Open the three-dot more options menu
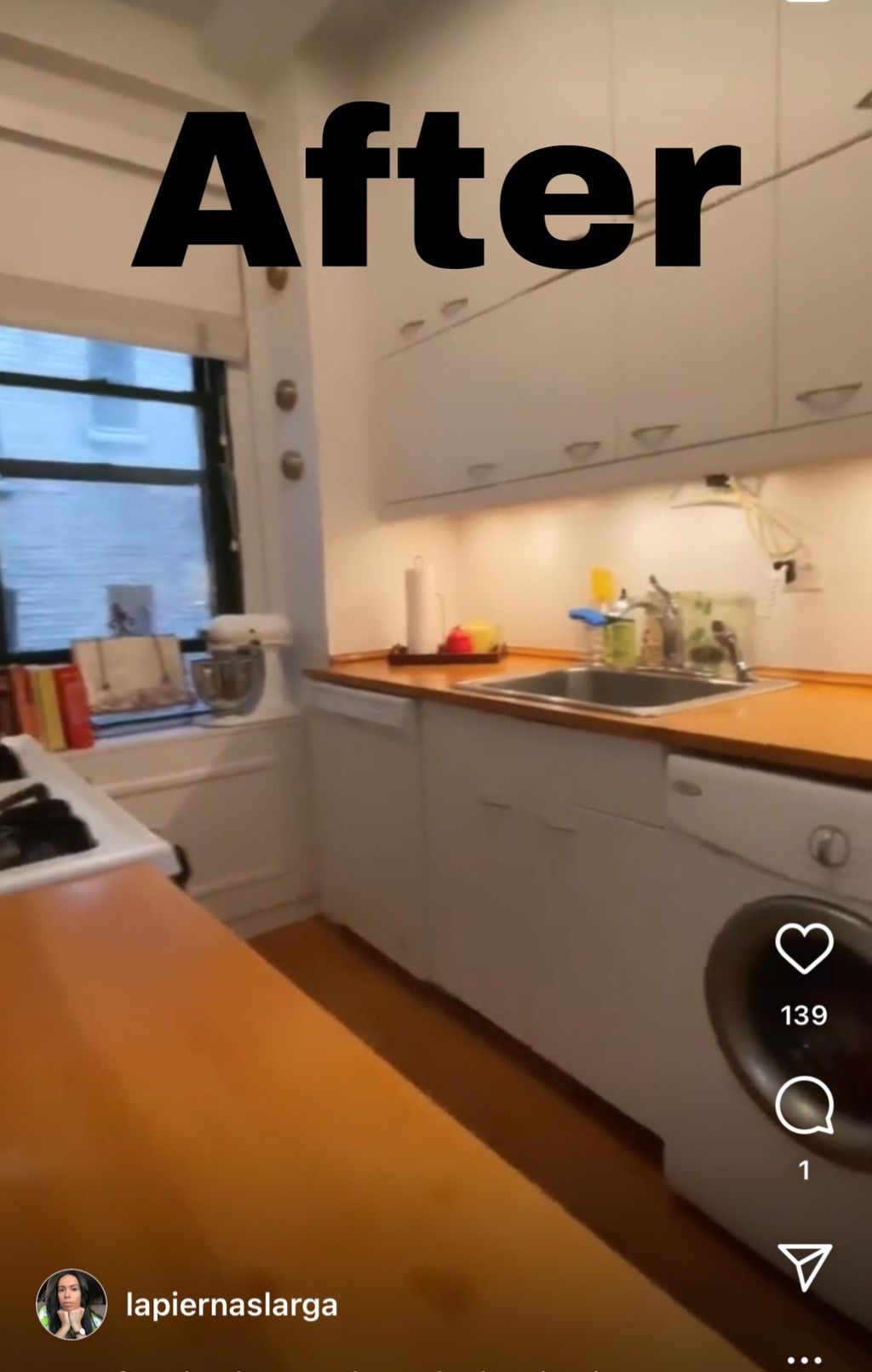872x1372 pixels. click(804, 1360)
